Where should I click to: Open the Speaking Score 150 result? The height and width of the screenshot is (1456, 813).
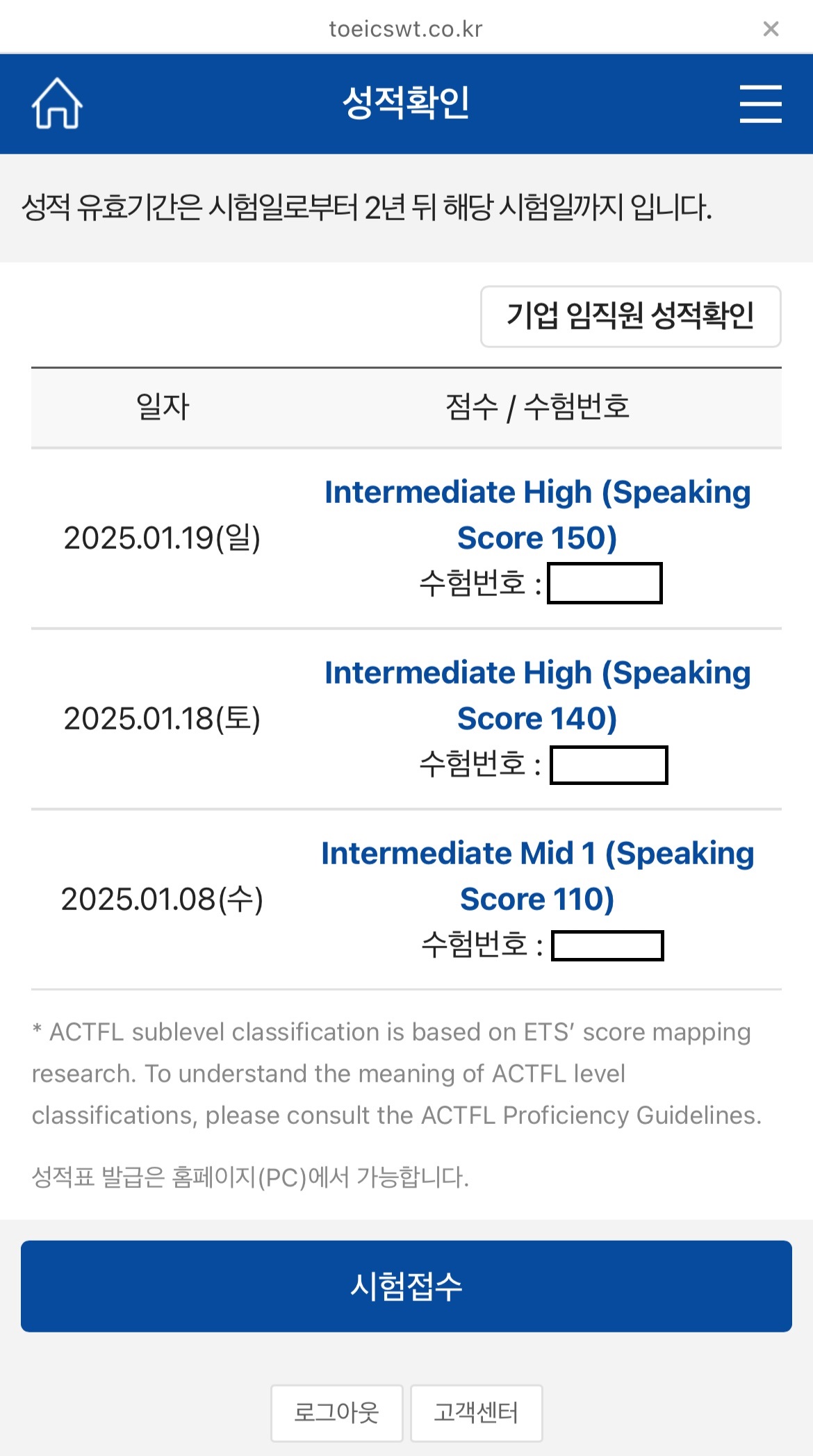tap(537, 515)
